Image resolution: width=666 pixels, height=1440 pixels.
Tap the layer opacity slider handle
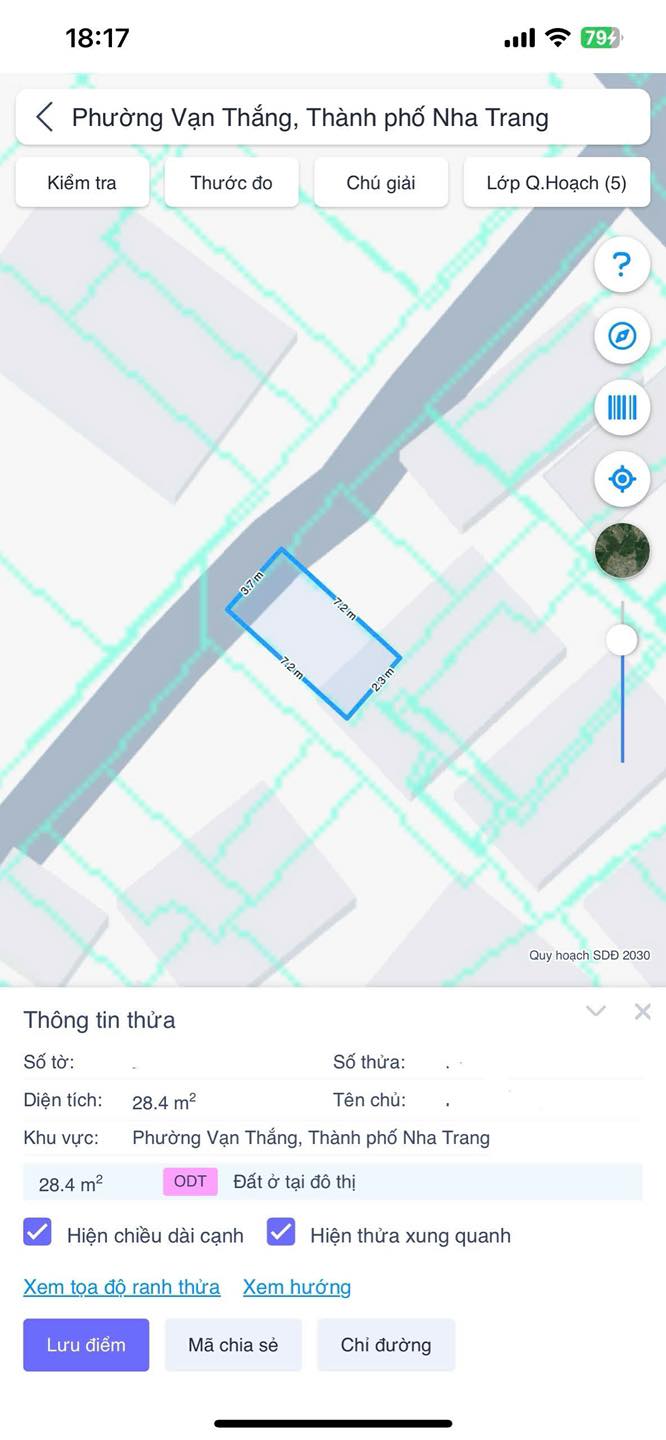pos(622,640)
